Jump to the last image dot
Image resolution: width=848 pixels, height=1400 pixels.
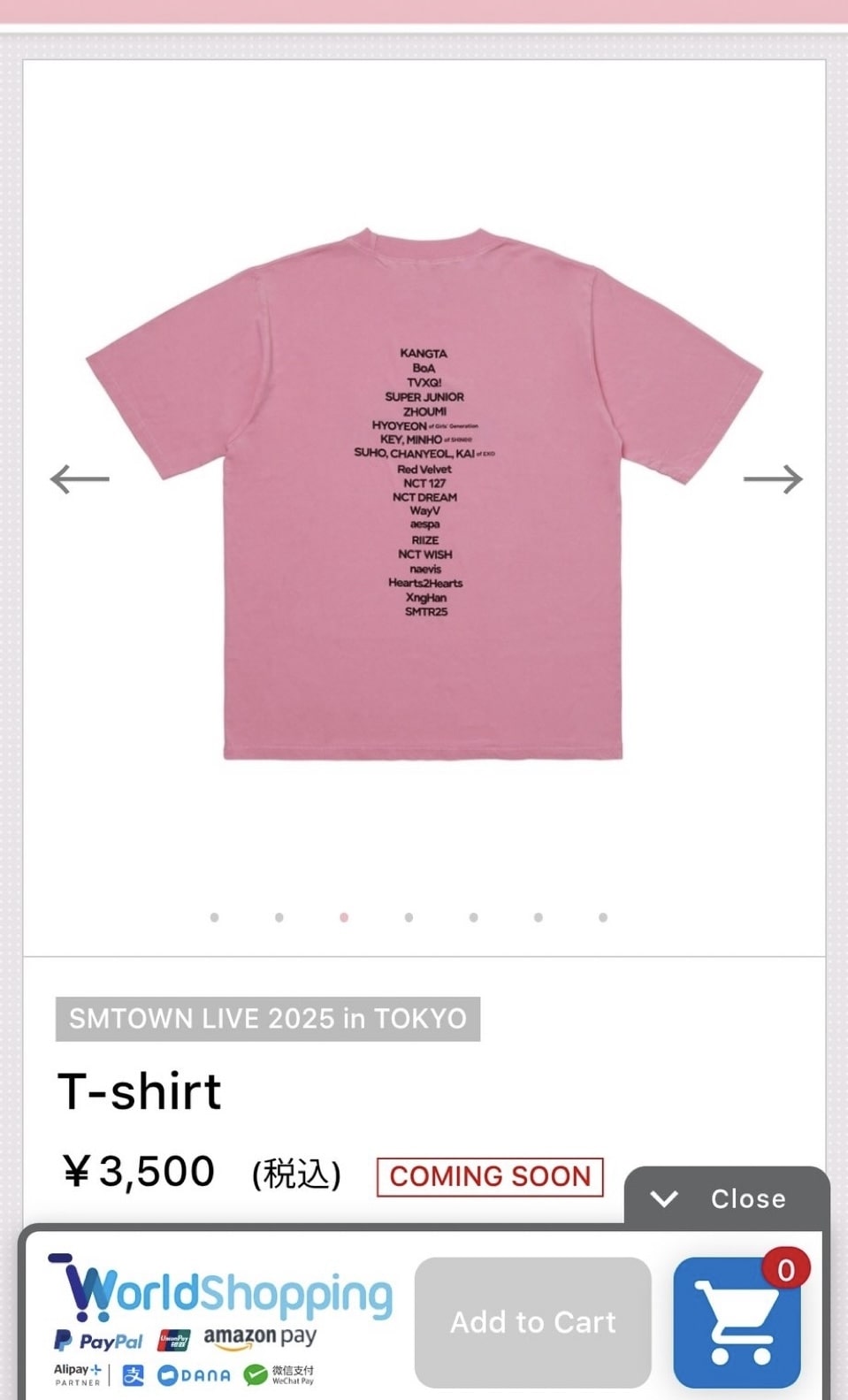pos(603,917)
